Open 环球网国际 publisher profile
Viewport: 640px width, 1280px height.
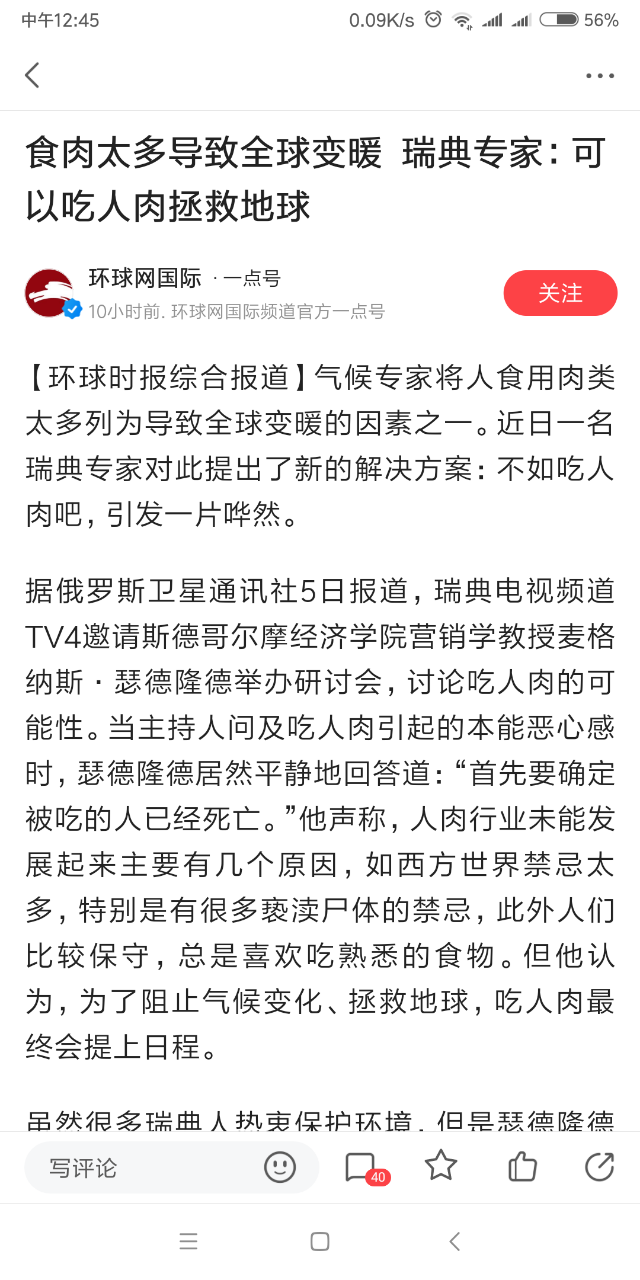(x=144, y=280)
